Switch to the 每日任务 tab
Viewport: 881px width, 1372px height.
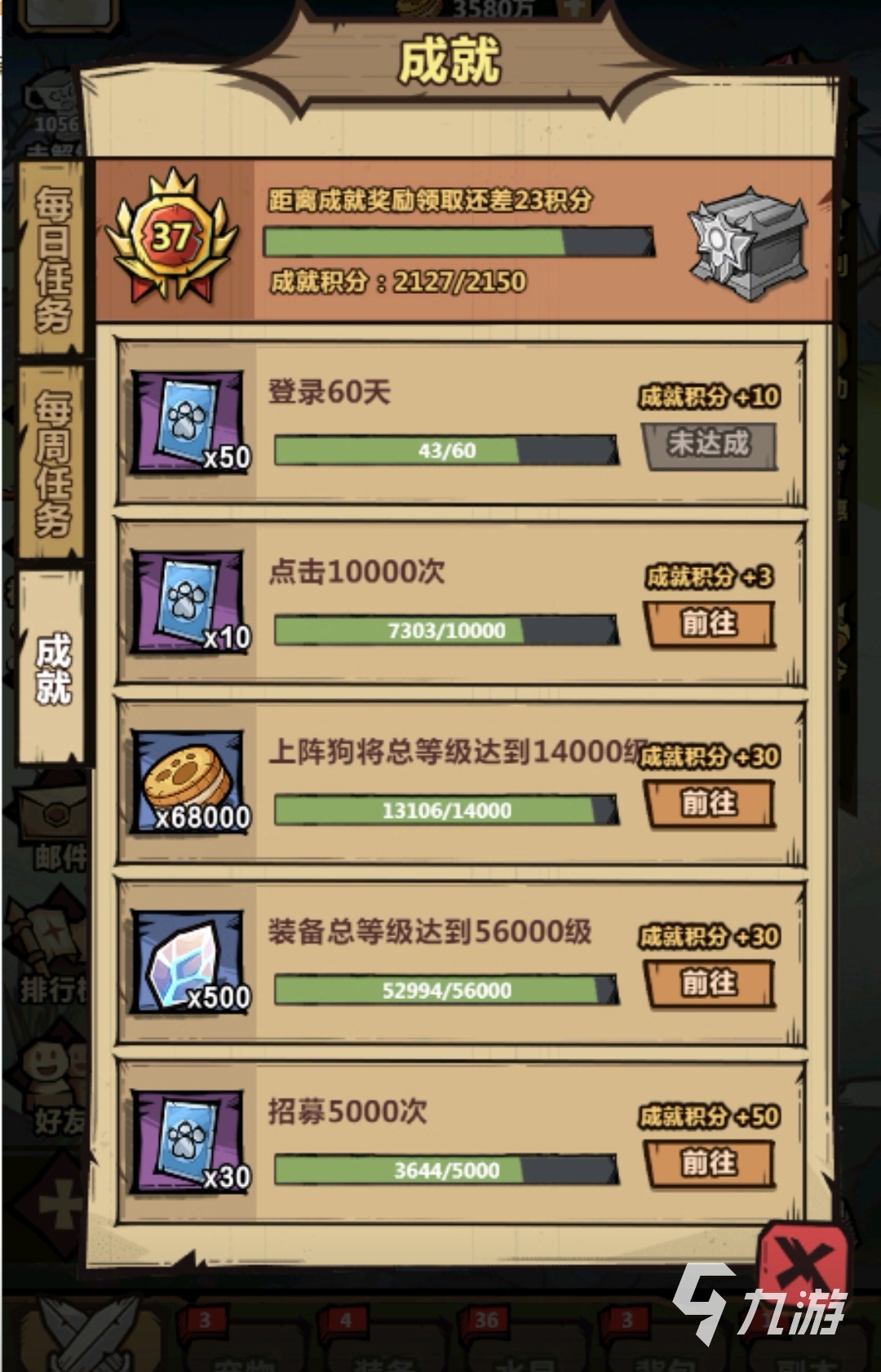(x=53, y=258)
